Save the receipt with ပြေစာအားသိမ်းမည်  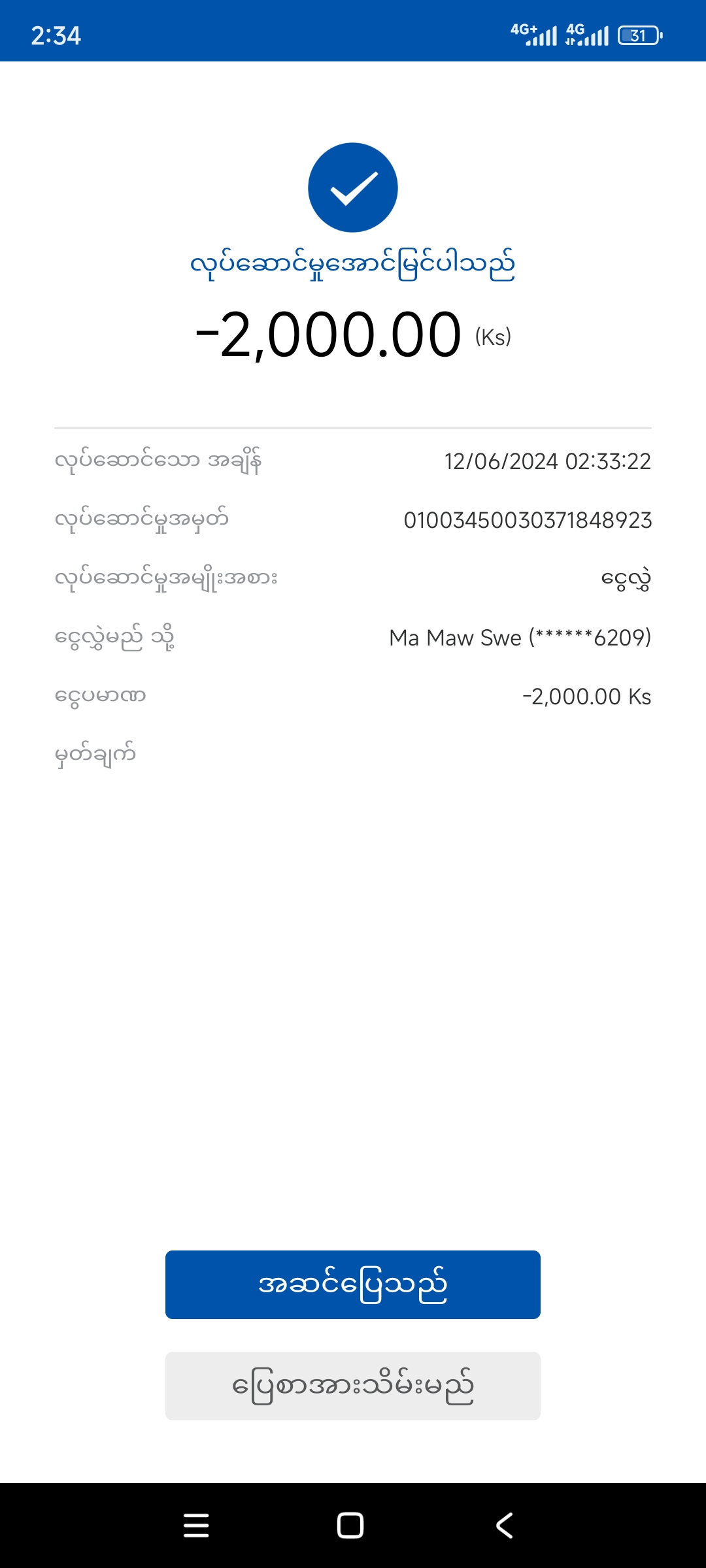tap(353, 1386)
